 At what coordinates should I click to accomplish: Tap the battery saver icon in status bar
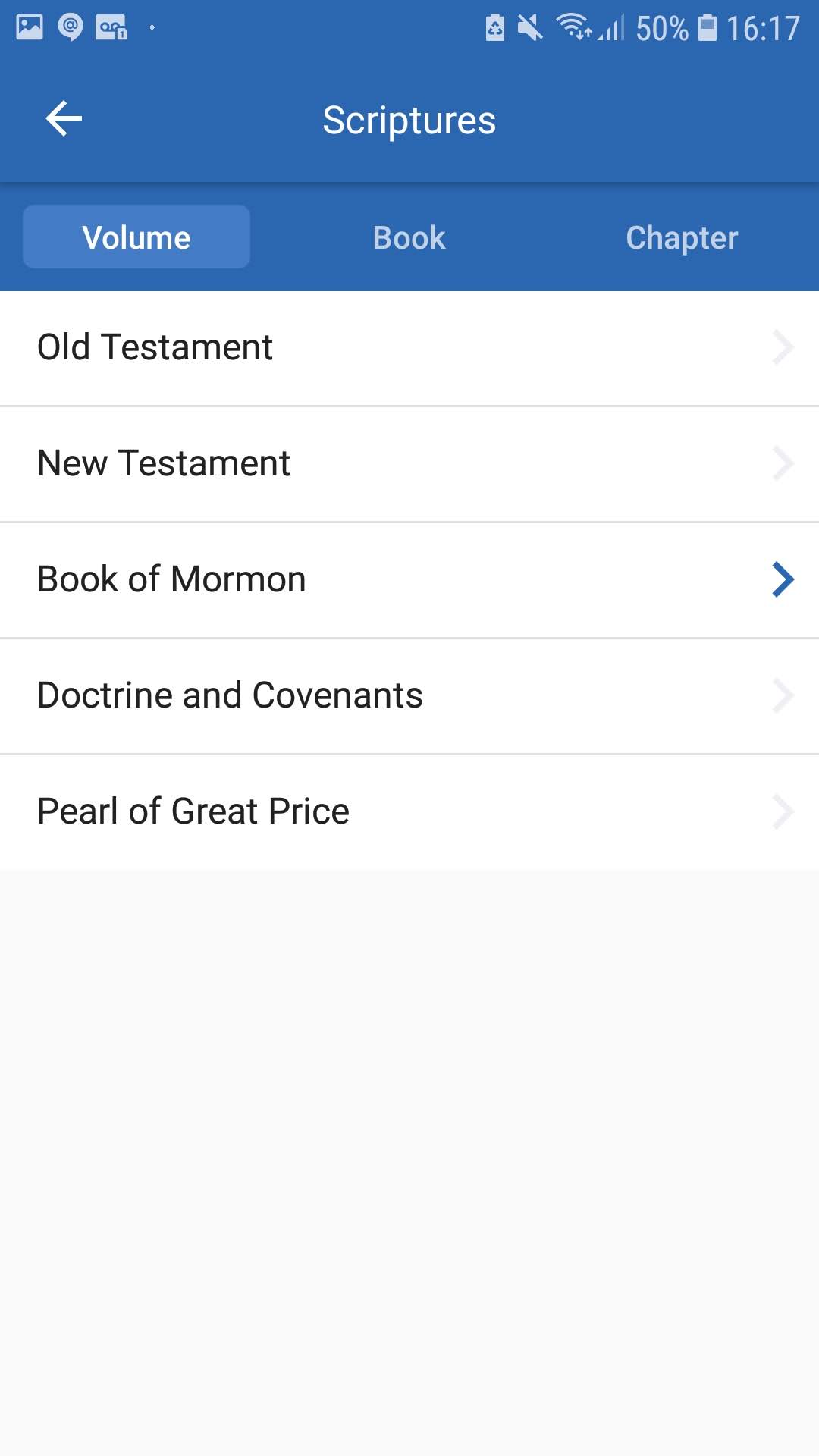496,28
